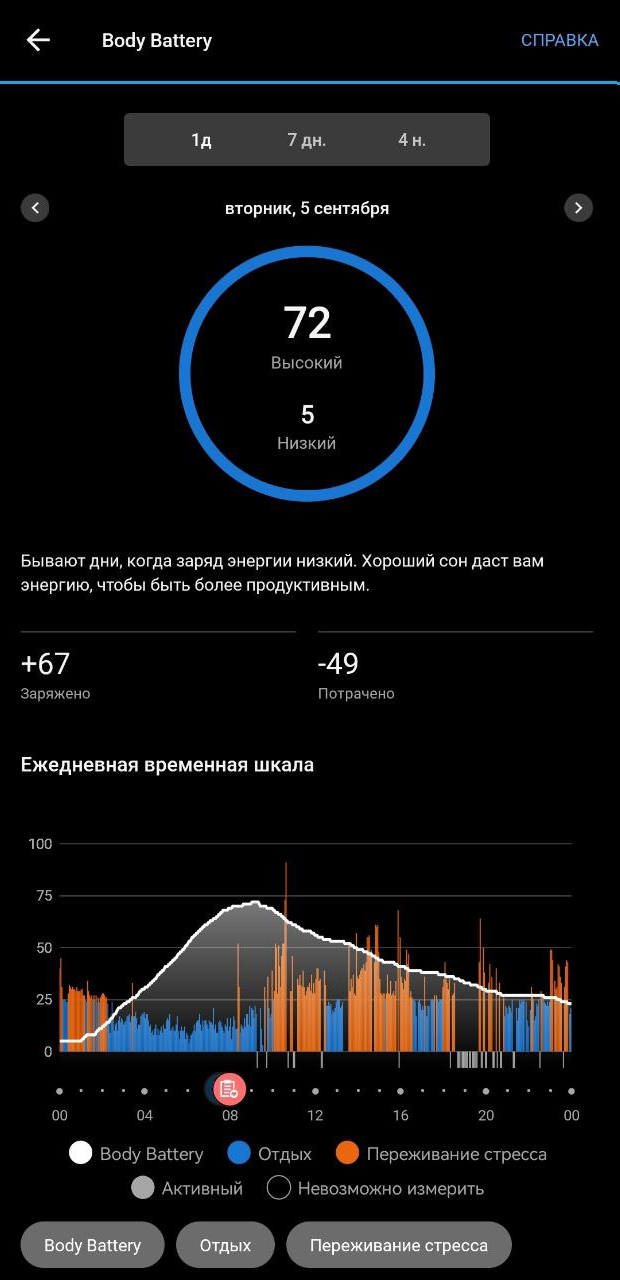620x1280 pixels.
Task: Open the СПРАВКА help link
Action: tap(559, 40)
